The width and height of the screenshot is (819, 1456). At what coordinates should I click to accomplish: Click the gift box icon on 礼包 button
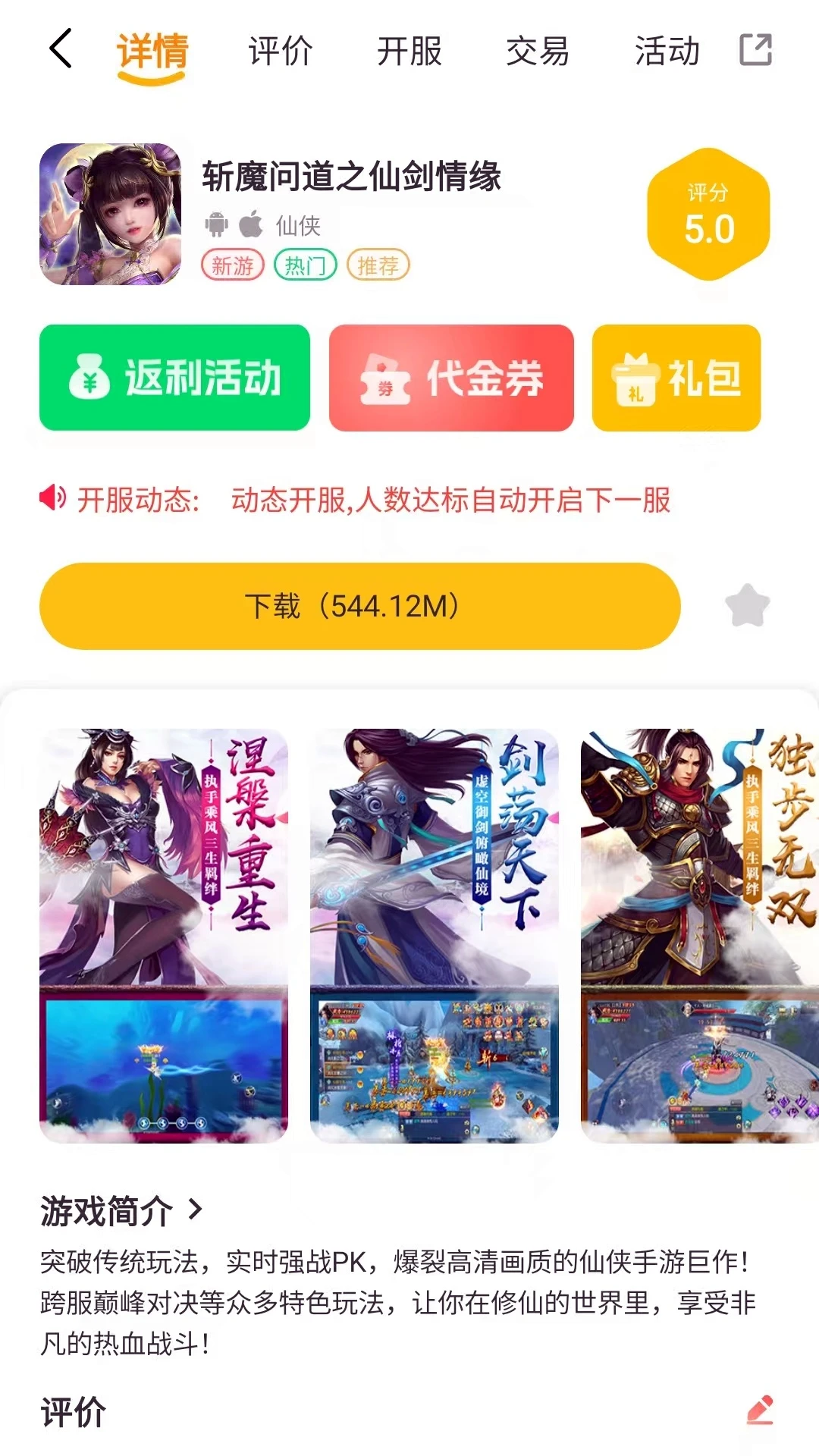click(x=634, y=380)
